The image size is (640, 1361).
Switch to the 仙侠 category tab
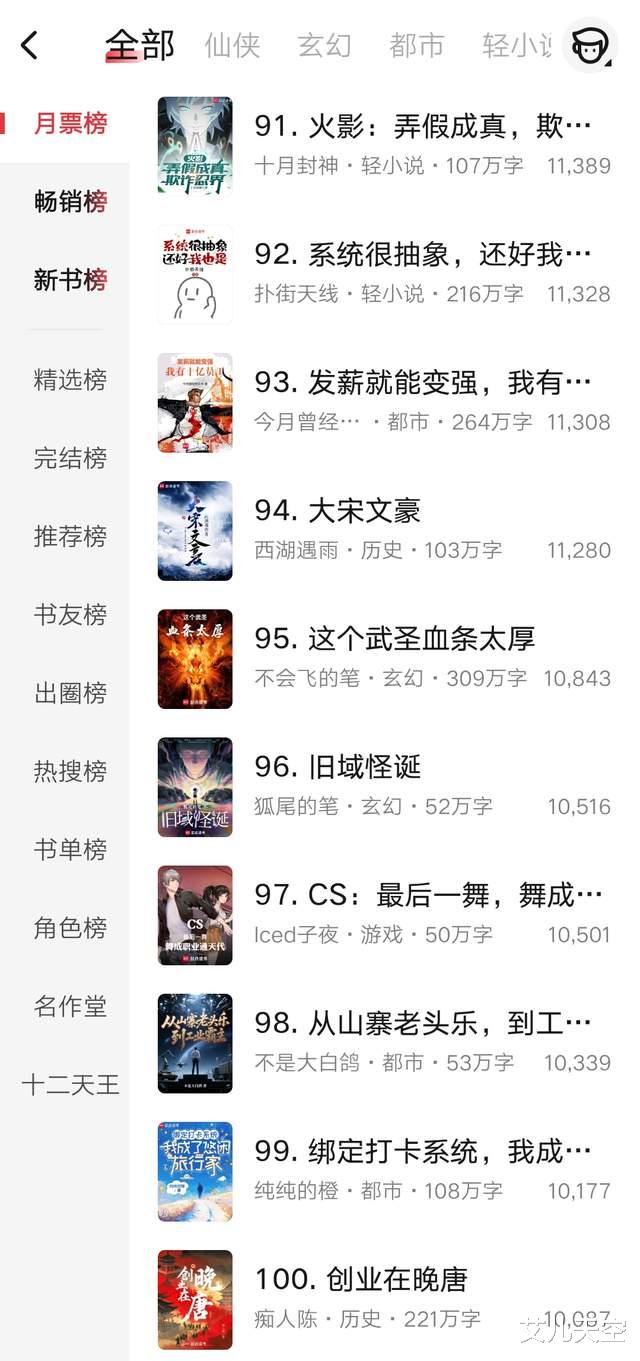click(x=232, y=45)
